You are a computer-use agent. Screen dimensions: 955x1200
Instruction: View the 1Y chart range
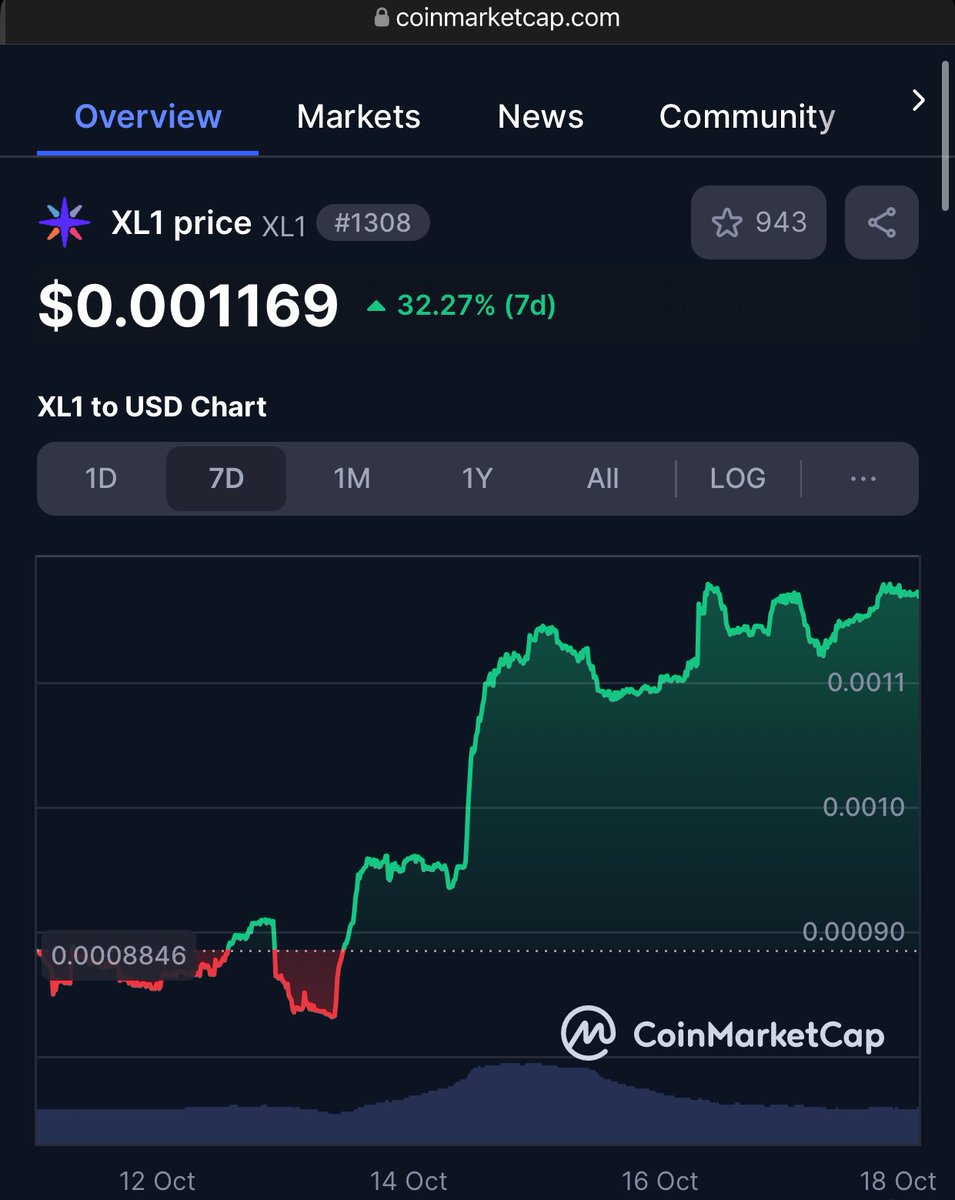click(477, 479)
